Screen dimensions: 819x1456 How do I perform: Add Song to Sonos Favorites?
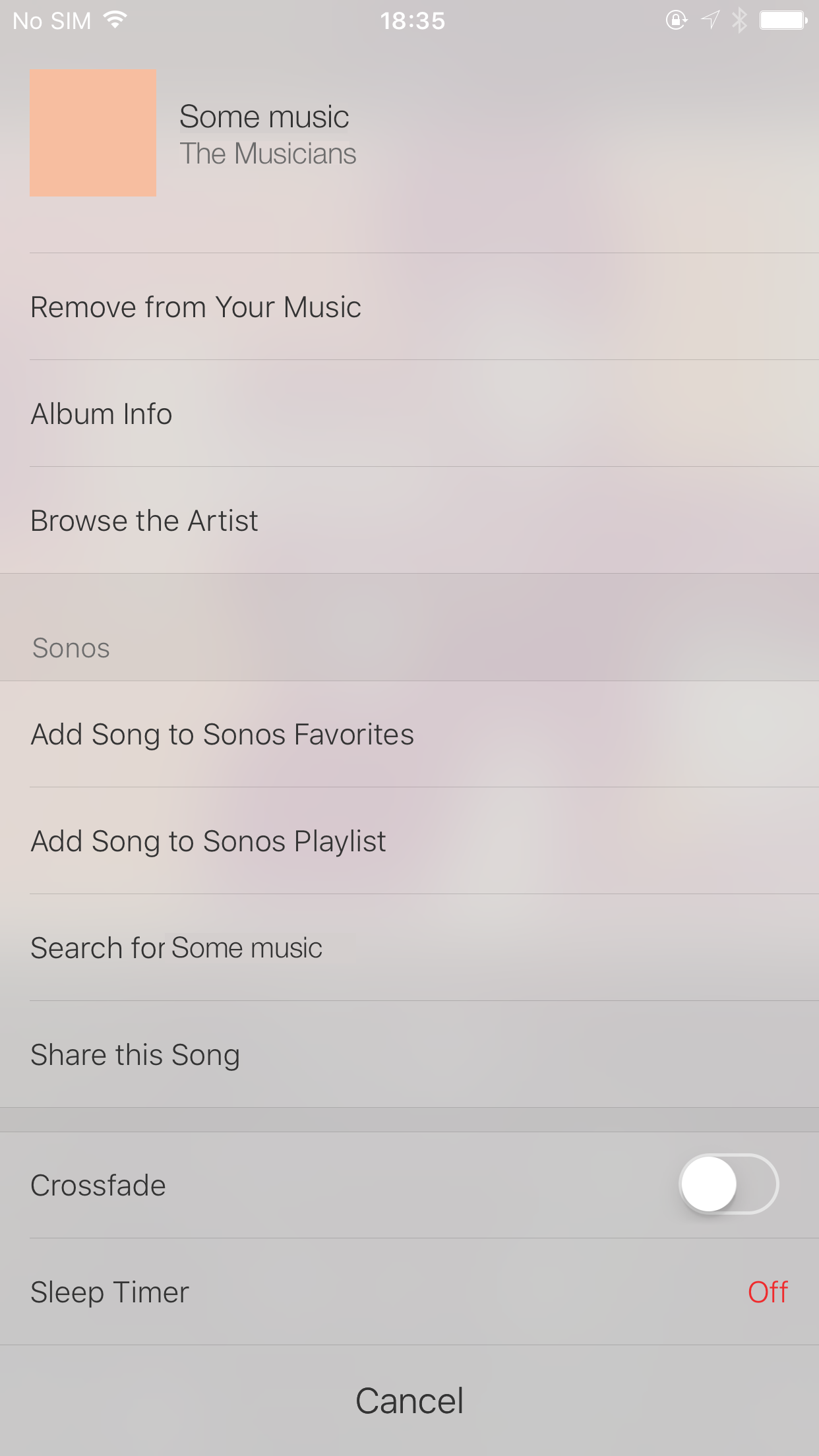click(x=409, y=734)
